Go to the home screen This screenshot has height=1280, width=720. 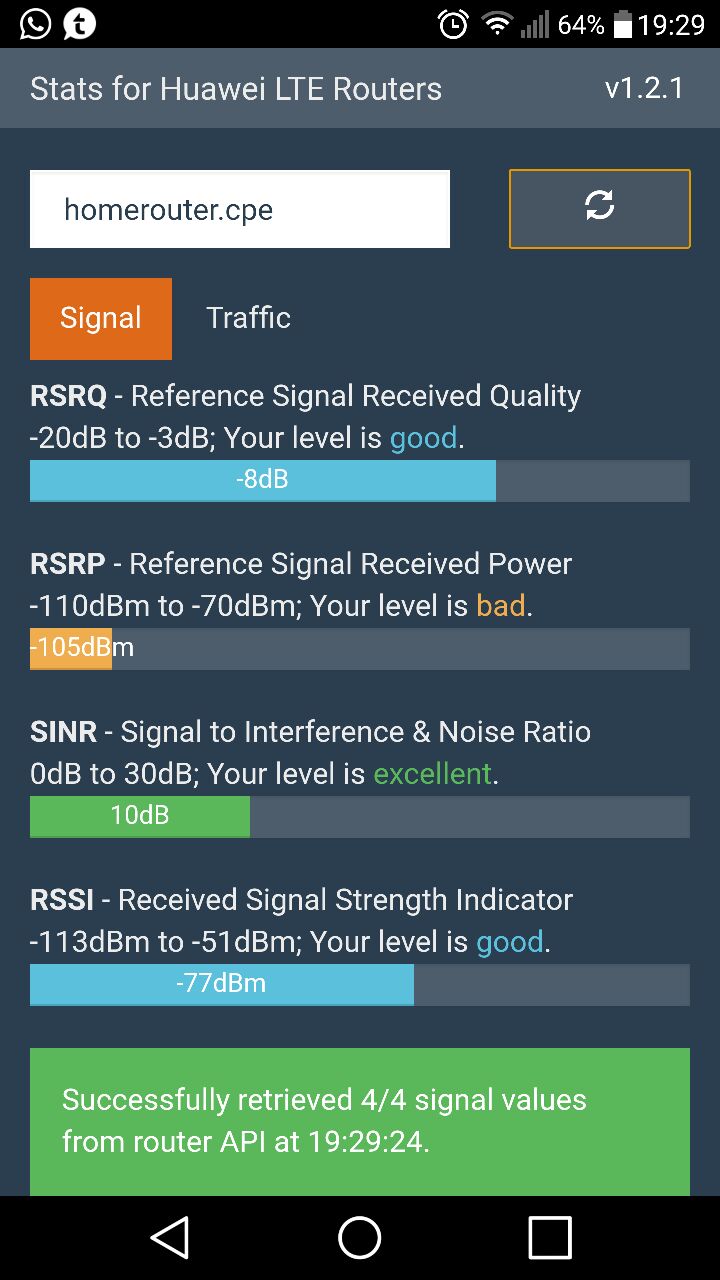coord(360,1237)
